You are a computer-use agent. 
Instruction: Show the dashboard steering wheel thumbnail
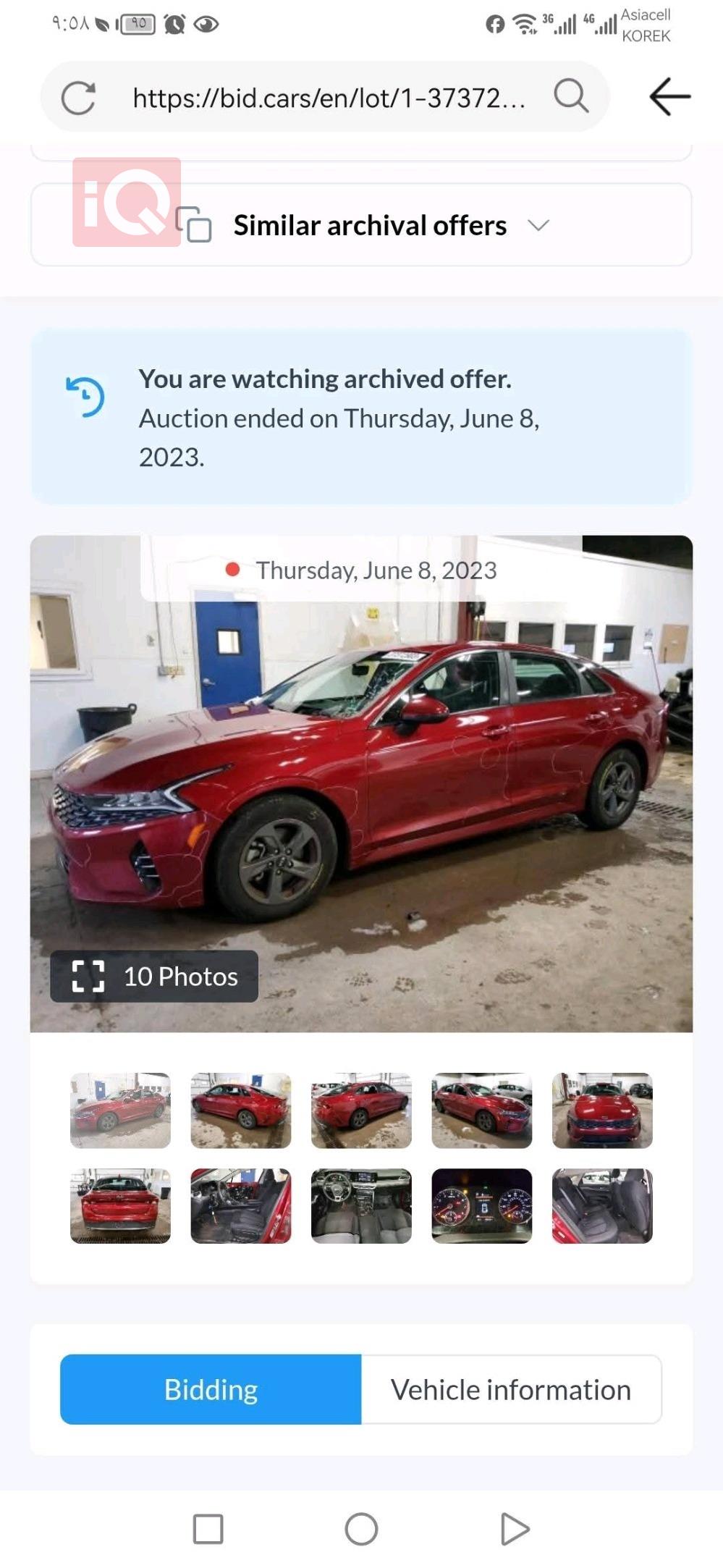click(x=361, y=1206)
